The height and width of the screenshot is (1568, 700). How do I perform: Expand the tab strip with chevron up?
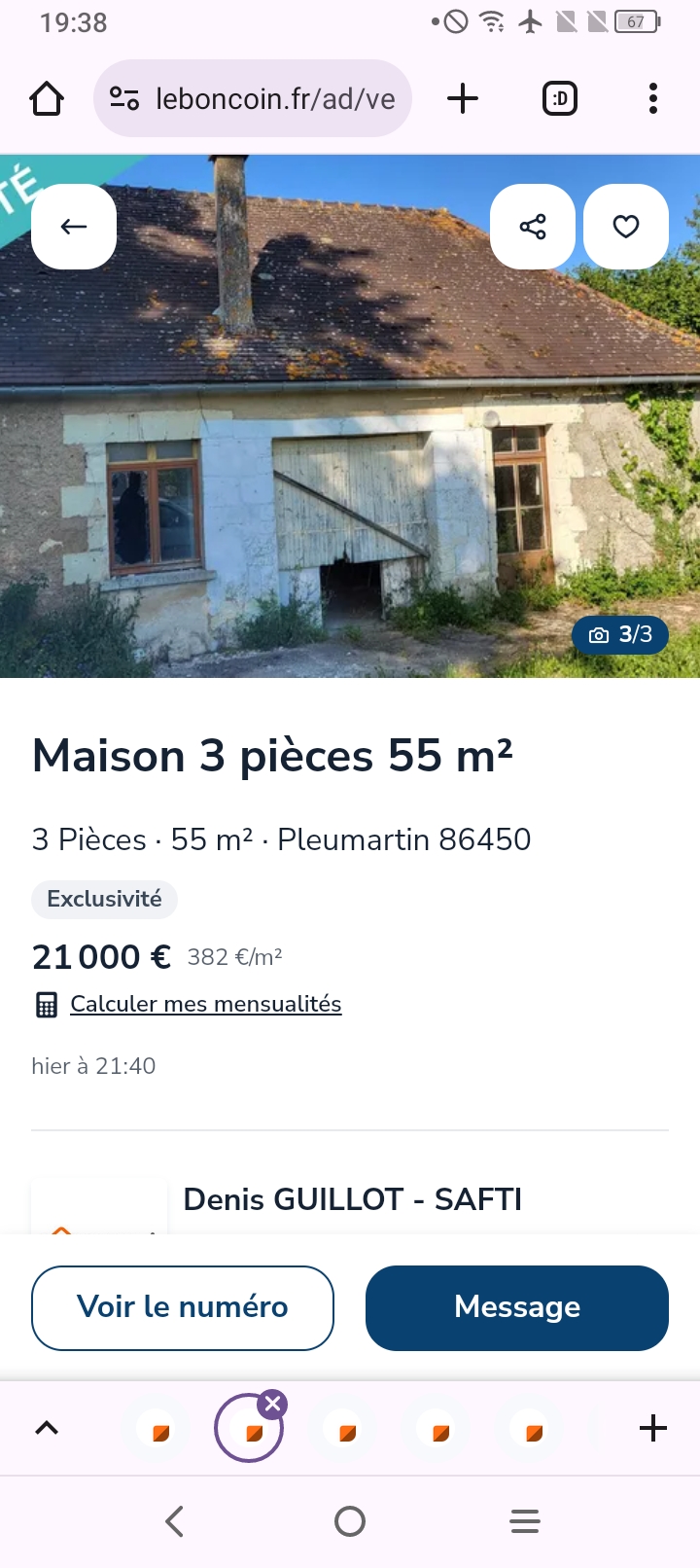pos(47,1428)
